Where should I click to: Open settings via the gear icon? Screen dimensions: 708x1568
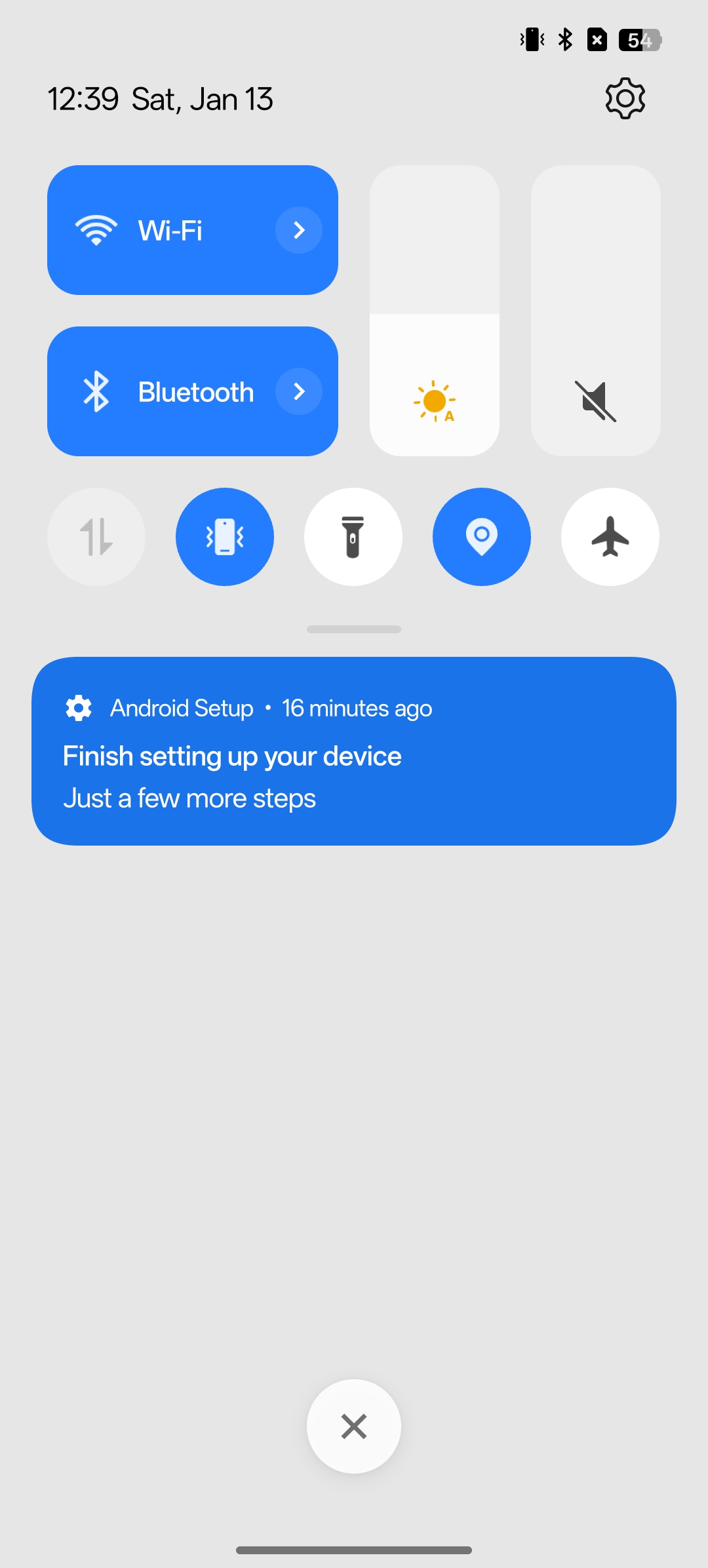pos(625,99)
